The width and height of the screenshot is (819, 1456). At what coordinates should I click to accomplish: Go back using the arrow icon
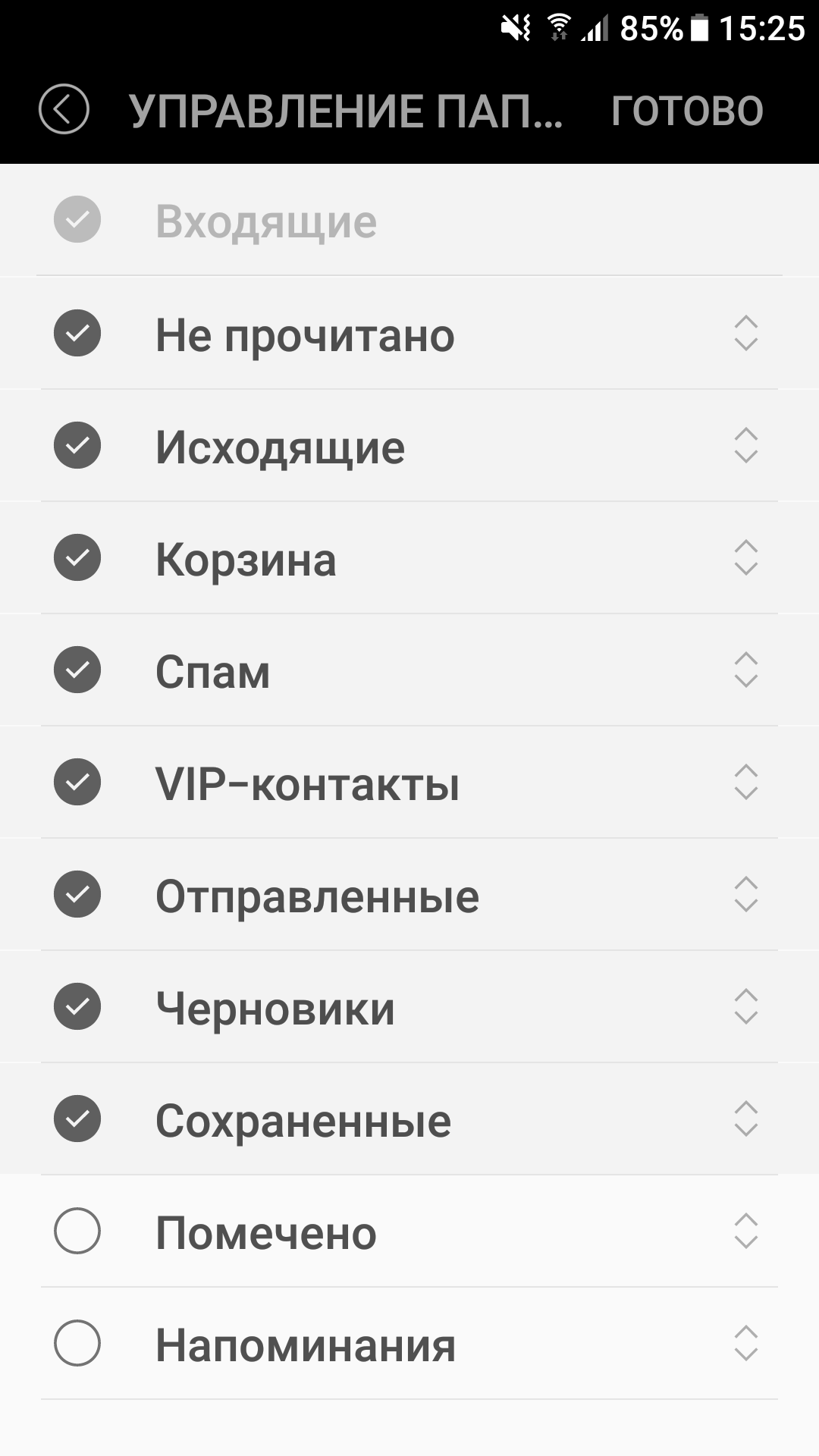tap(64, 109)
